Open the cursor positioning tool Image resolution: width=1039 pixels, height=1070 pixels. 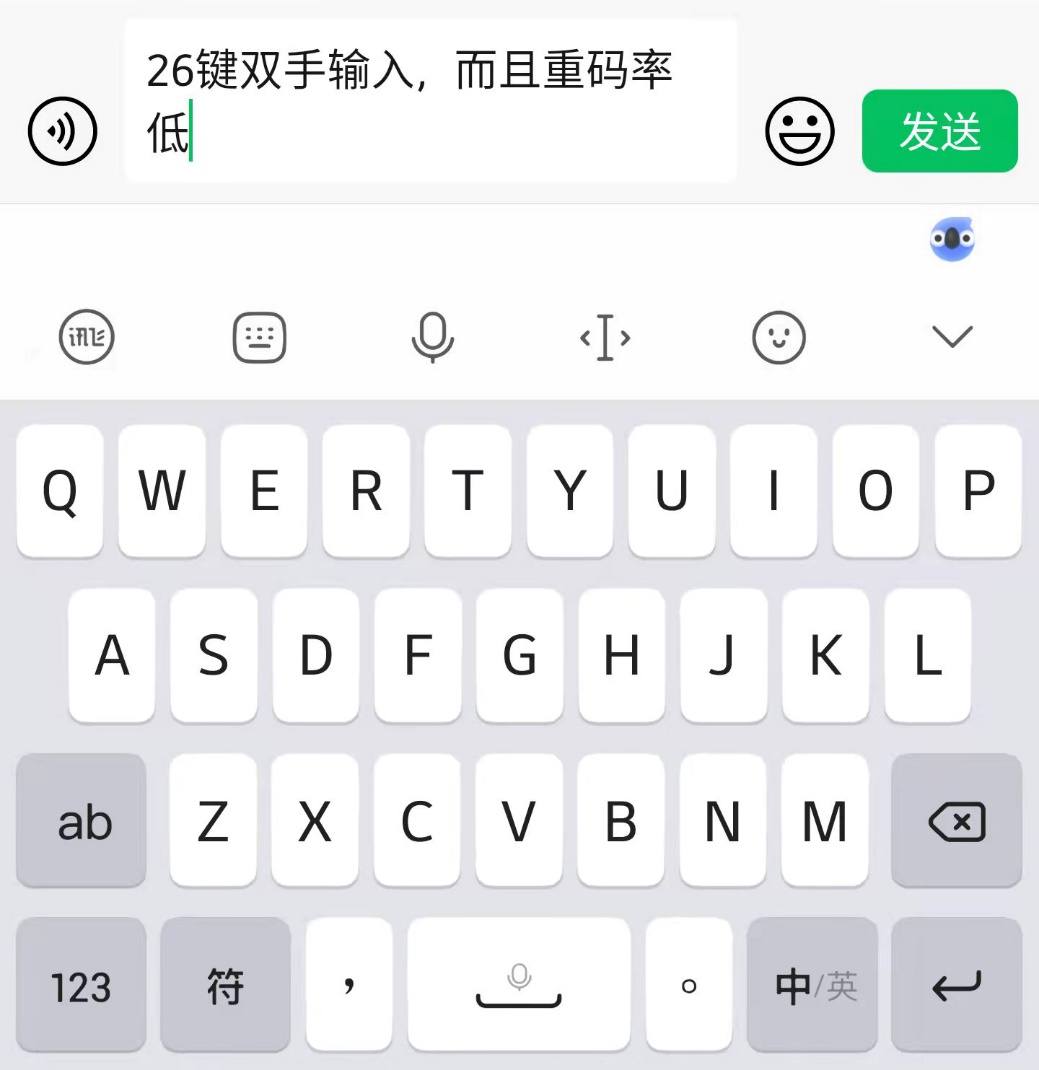coord(604,337)
